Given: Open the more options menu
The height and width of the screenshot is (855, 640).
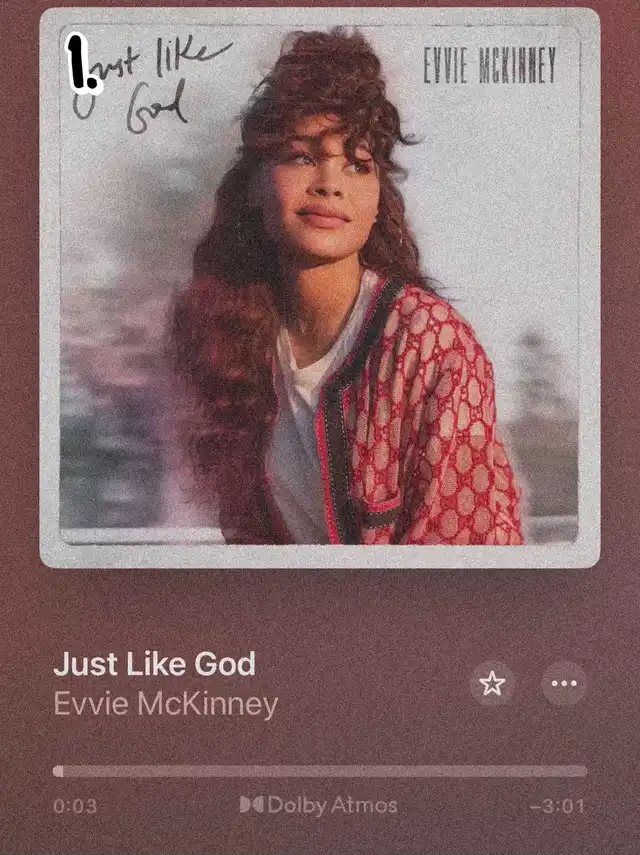Looking at the screenshot, I should [564, 684].
